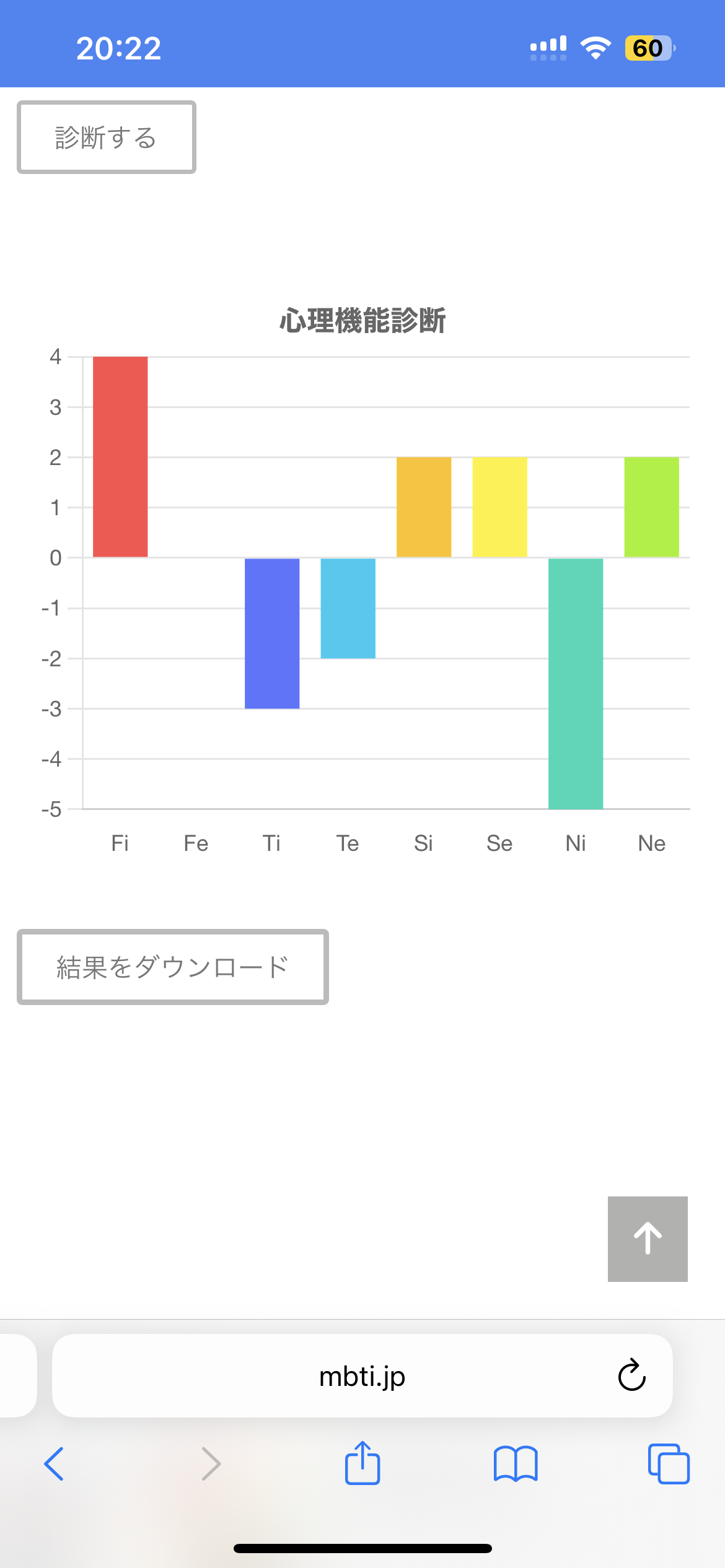Share this page
Viewport: 725px width, 1568px height.
362,1463
